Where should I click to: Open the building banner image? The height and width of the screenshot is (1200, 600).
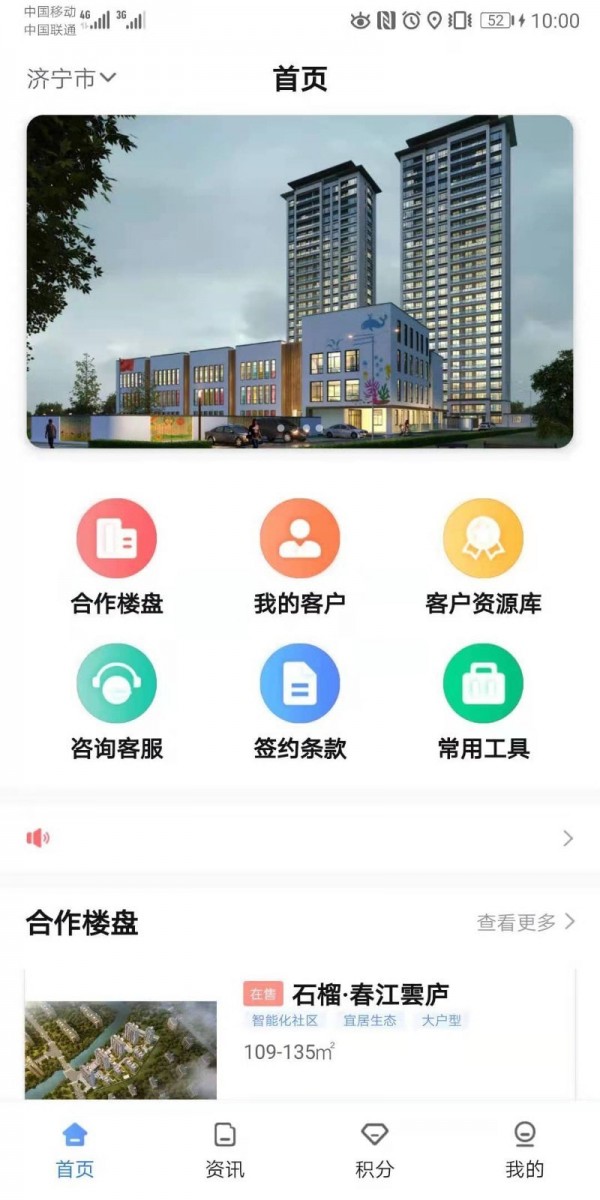pyautogui.click(x=300, y=281)
